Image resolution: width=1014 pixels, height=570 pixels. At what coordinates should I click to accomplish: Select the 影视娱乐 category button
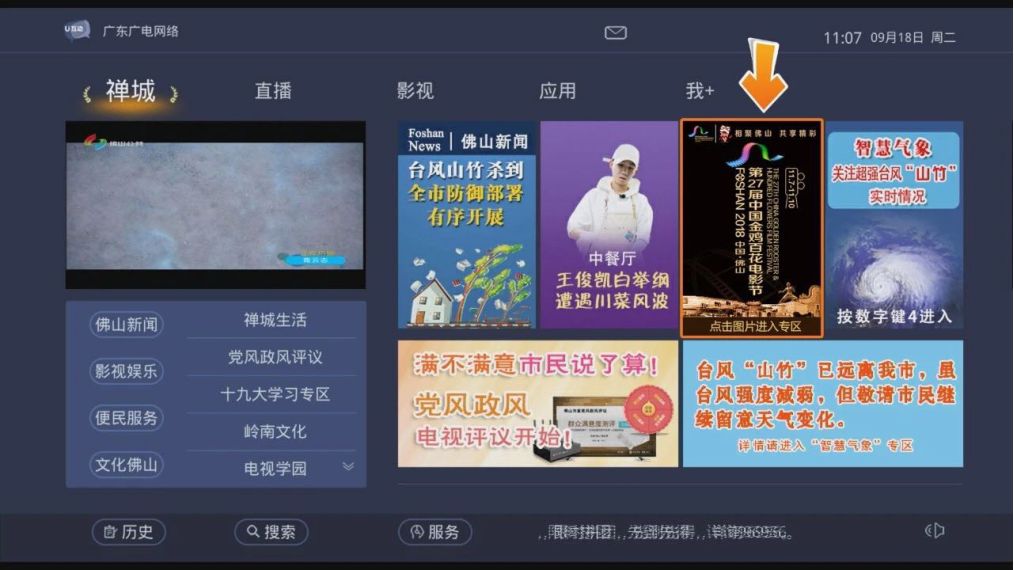point(126,371)
